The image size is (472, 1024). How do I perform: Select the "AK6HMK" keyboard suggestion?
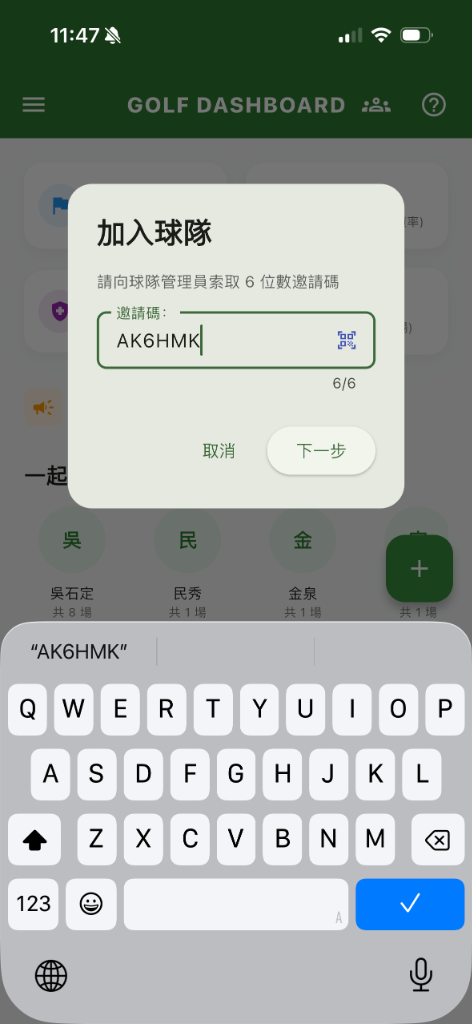(x=79, y=651)
